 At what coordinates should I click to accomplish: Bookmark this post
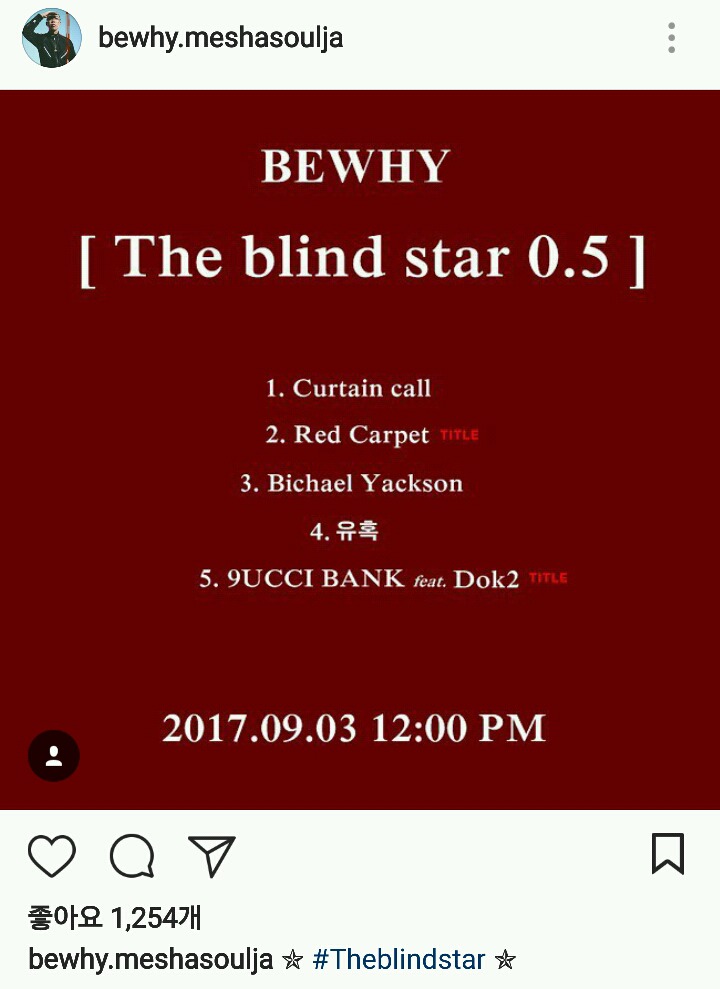tap(668, 854)
